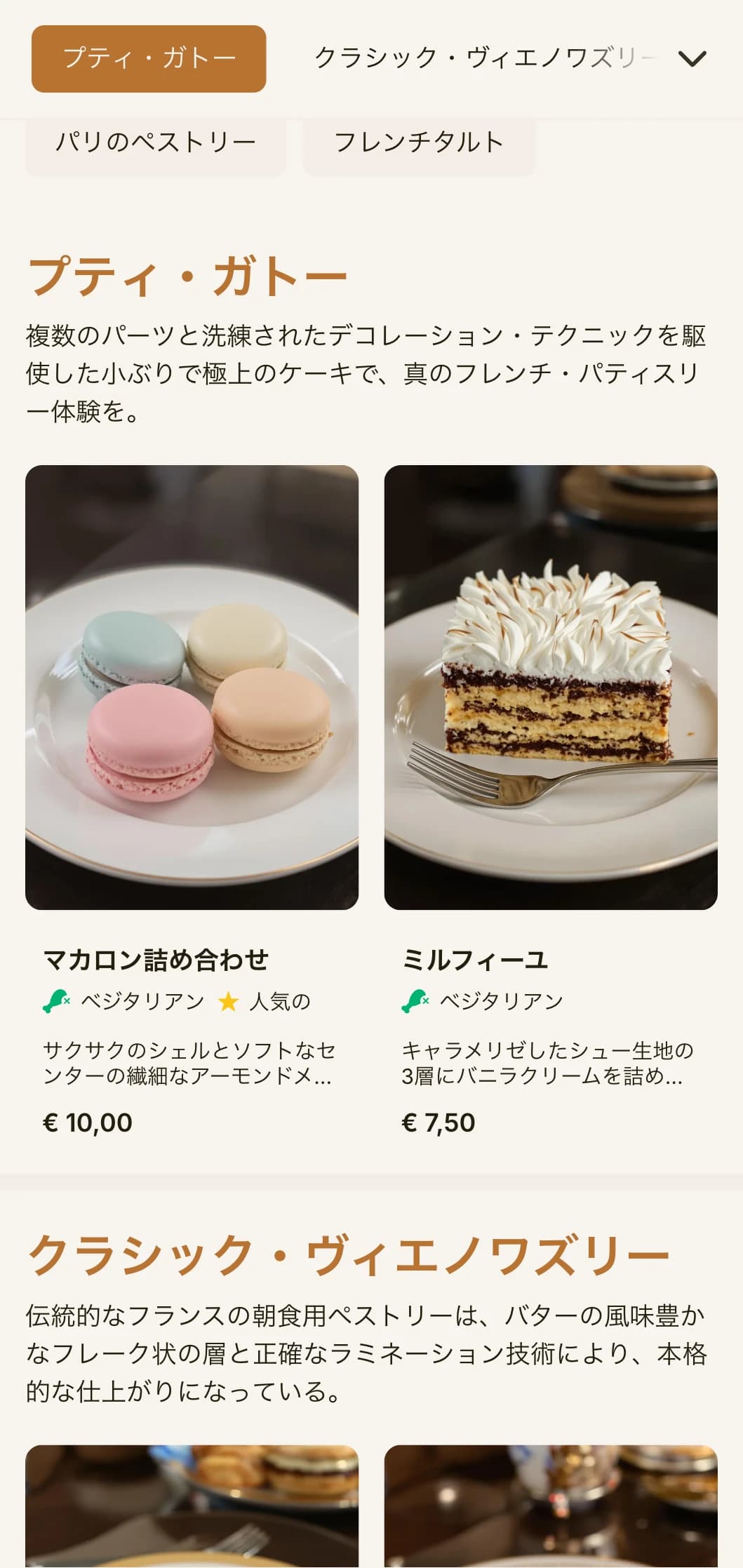Screen dimensions: 743x1568
Task: Tap the パリのペストリー chip
Action: [x=156, y=142]
